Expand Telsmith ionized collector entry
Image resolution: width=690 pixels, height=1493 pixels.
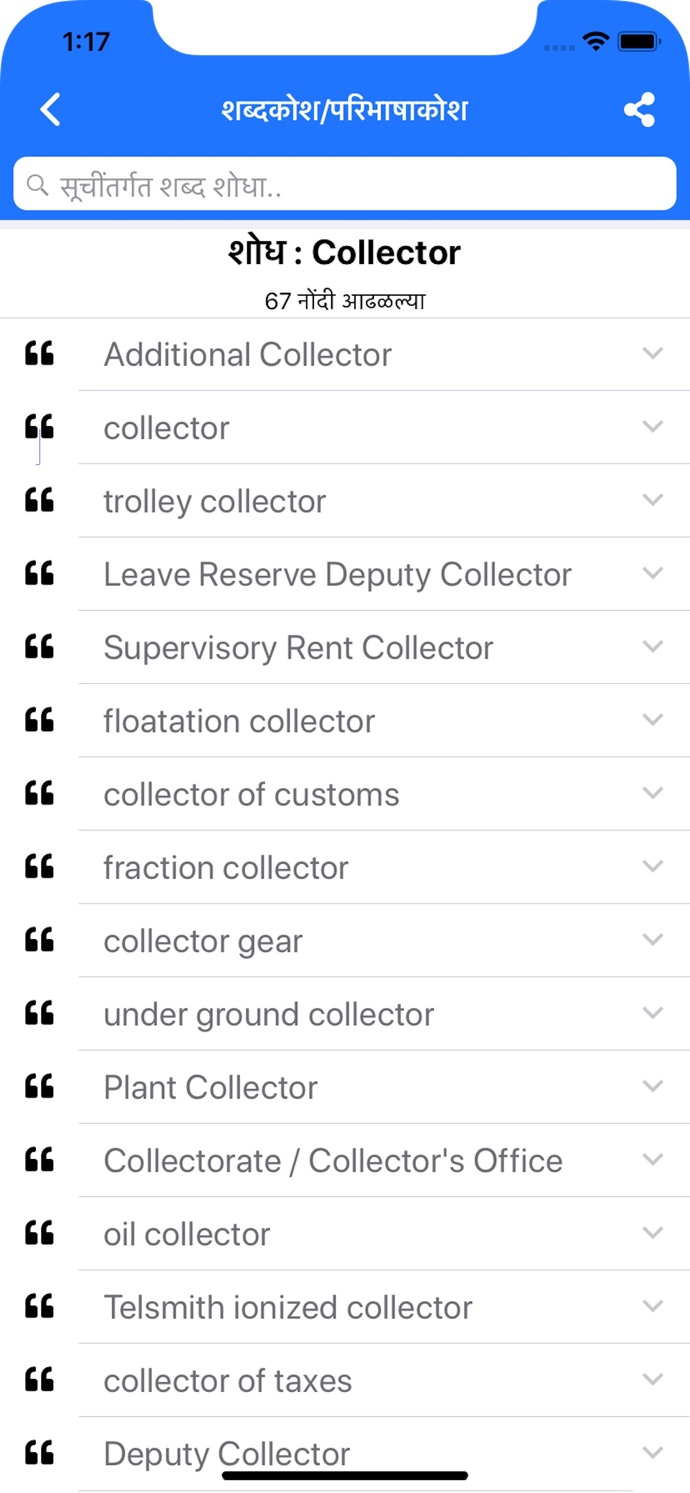pyautogui.click(x=345, y=1307)
